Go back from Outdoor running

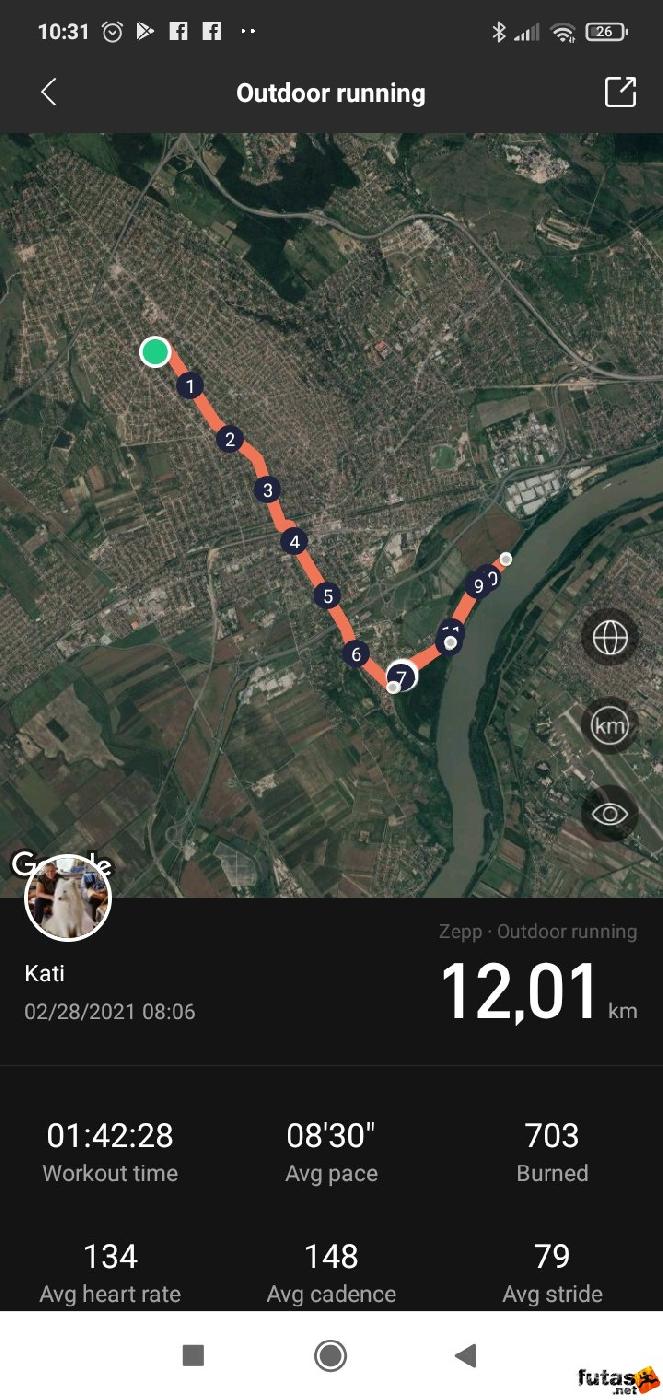[48, 93]
